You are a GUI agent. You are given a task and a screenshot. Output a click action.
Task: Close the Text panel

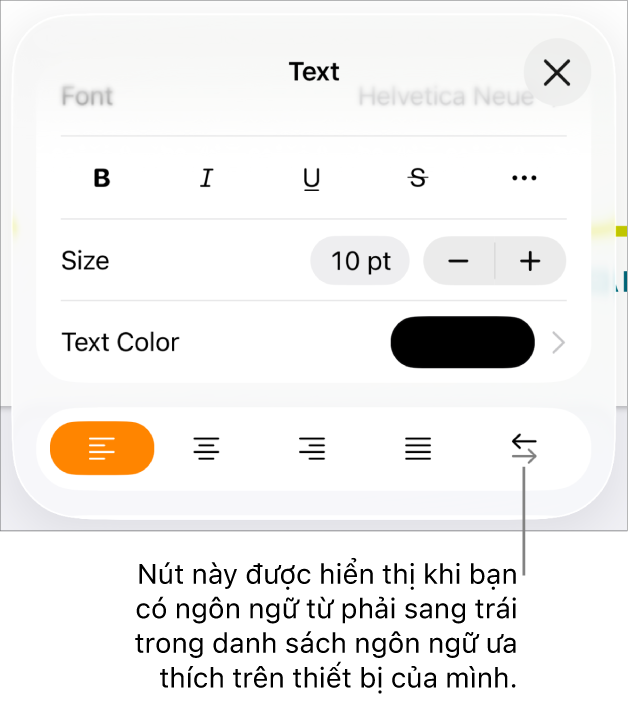click(556, 72)
